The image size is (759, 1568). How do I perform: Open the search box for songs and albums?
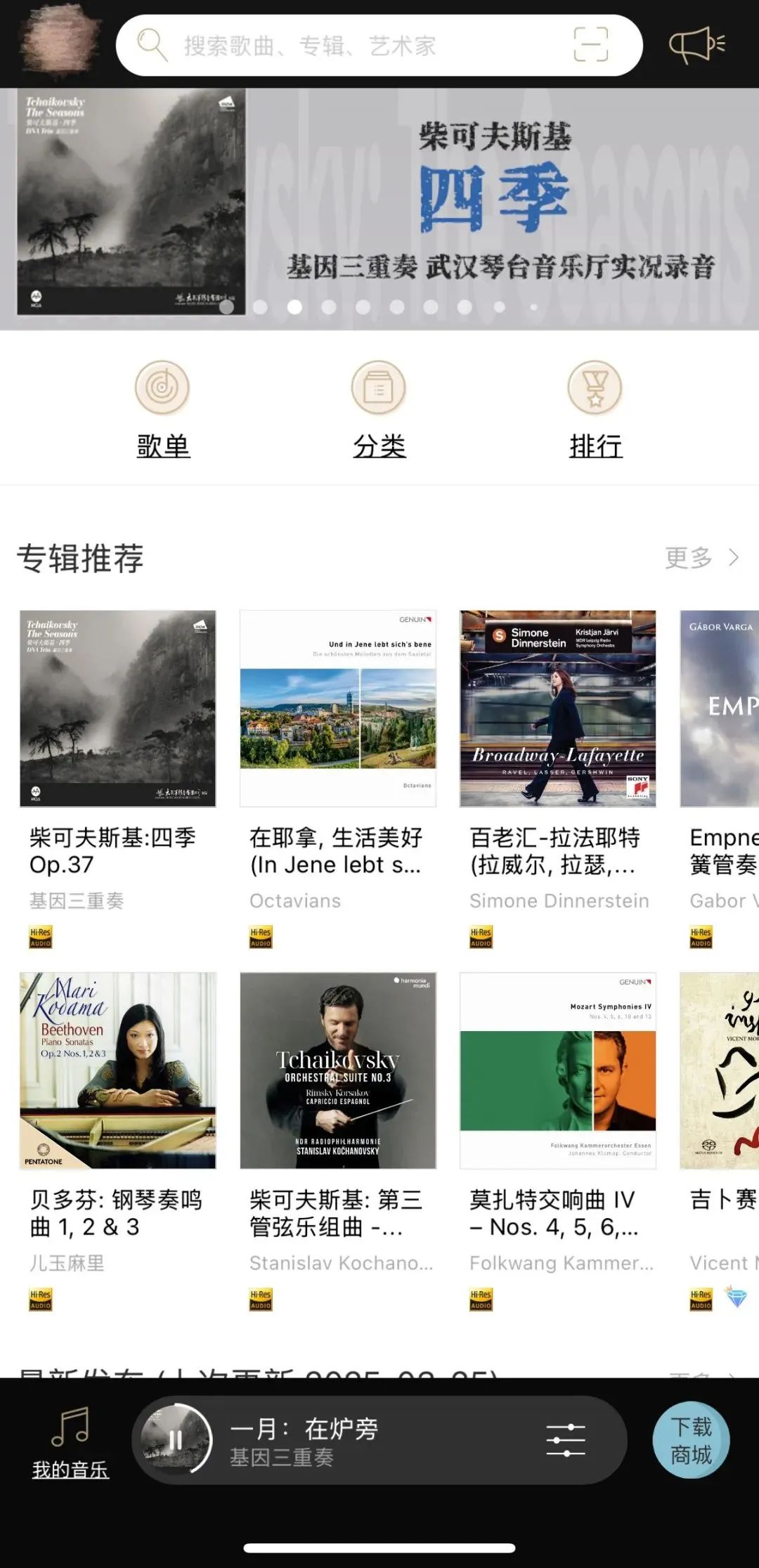coord(379,46)
